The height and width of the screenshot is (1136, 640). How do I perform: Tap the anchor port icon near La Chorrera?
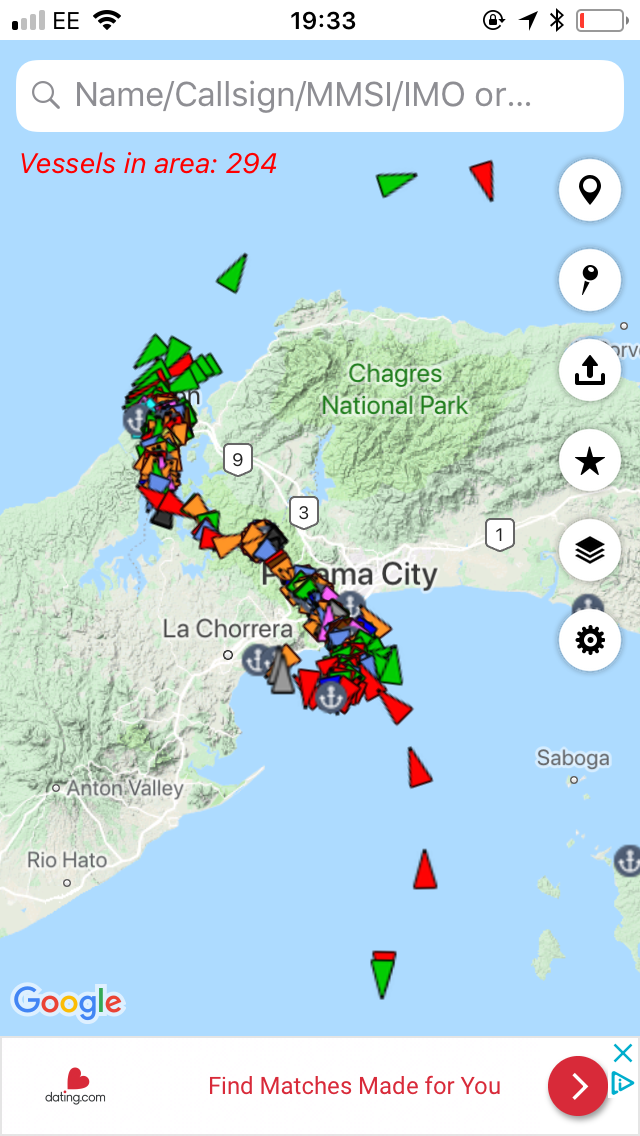click(x=255, y=660)
